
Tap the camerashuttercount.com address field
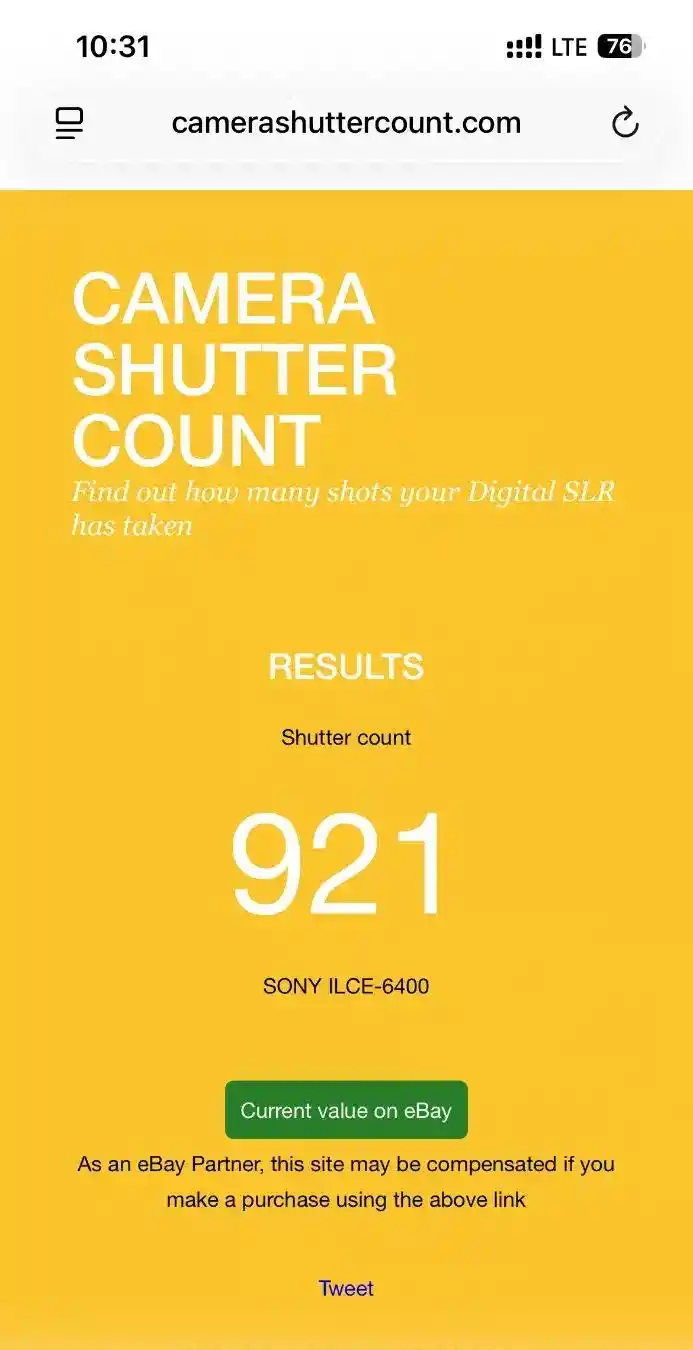[346, 123]
